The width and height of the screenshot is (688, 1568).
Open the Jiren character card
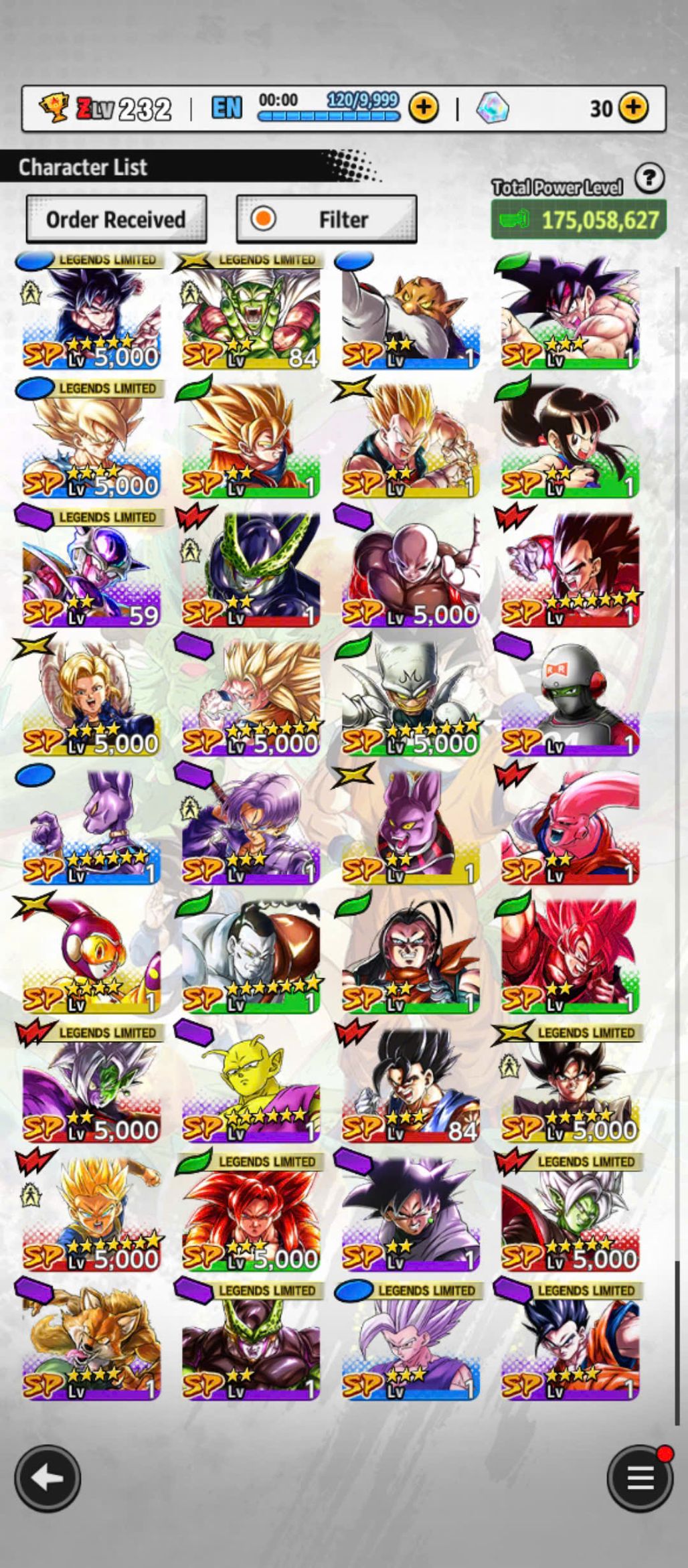(410, 569)
